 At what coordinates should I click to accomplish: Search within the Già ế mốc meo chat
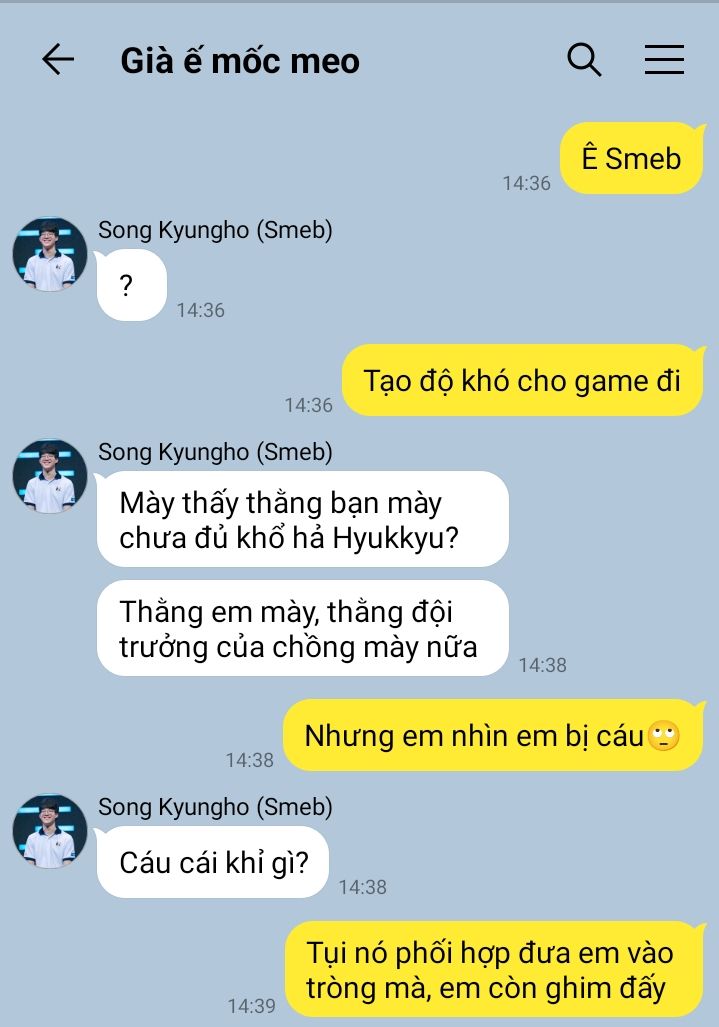click(584, 60)
